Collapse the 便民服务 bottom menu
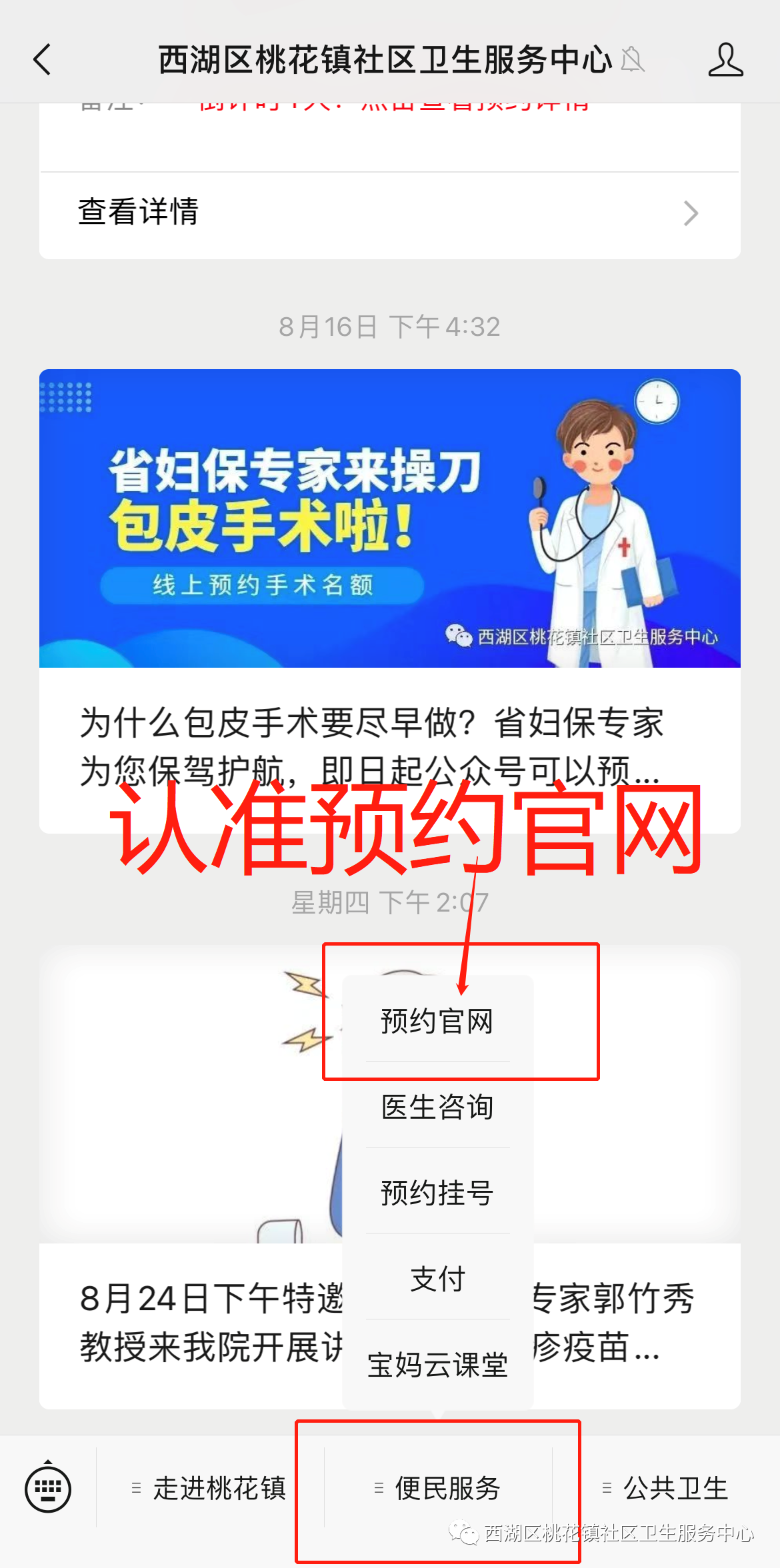This screenshot has width=780, height=1568. click(438, 1488)
